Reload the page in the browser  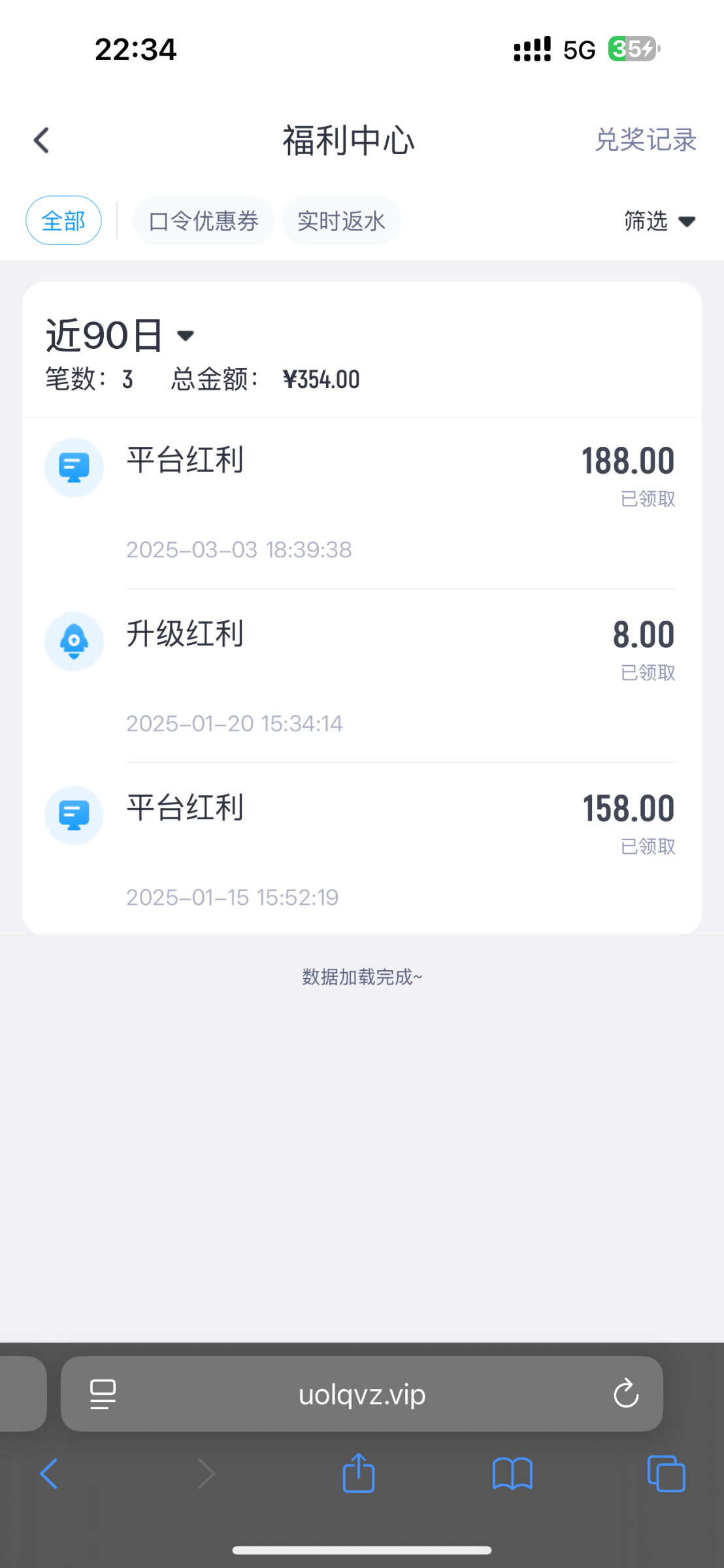click(x=625, y=1394)
